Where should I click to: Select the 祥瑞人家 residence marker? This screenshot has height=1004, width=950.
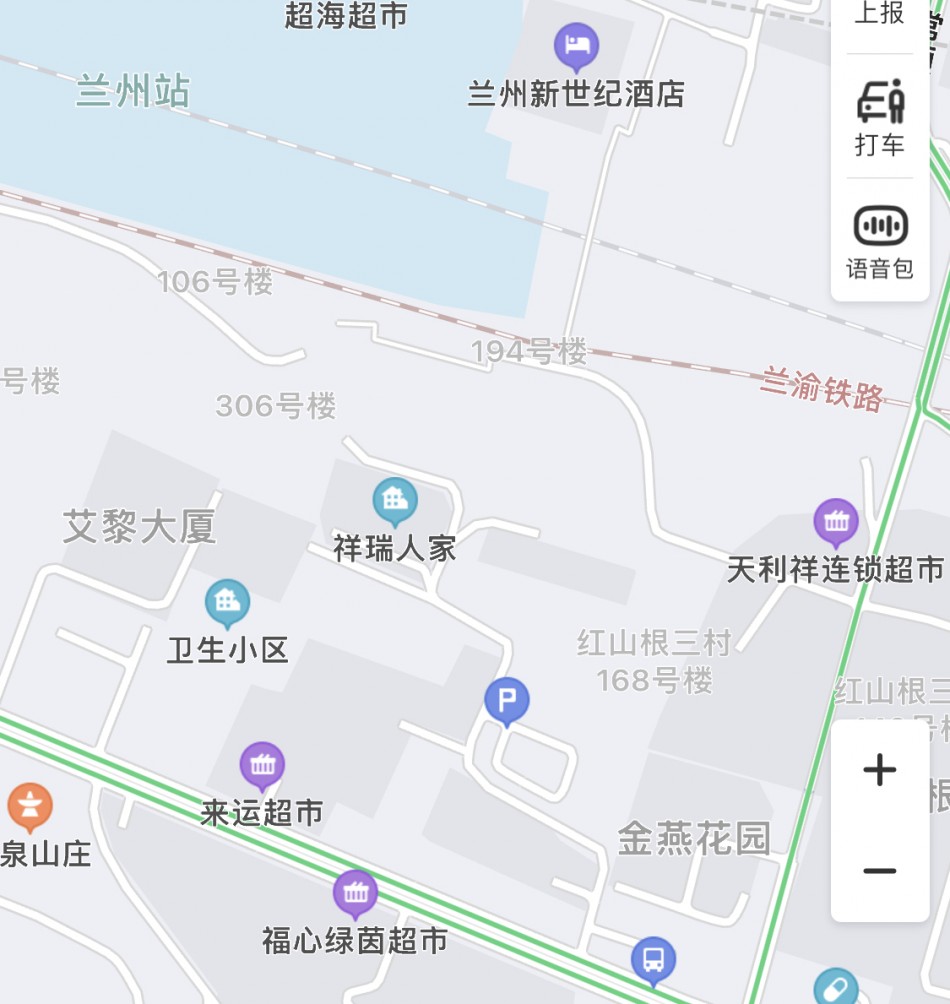click(x=395, y=499)
